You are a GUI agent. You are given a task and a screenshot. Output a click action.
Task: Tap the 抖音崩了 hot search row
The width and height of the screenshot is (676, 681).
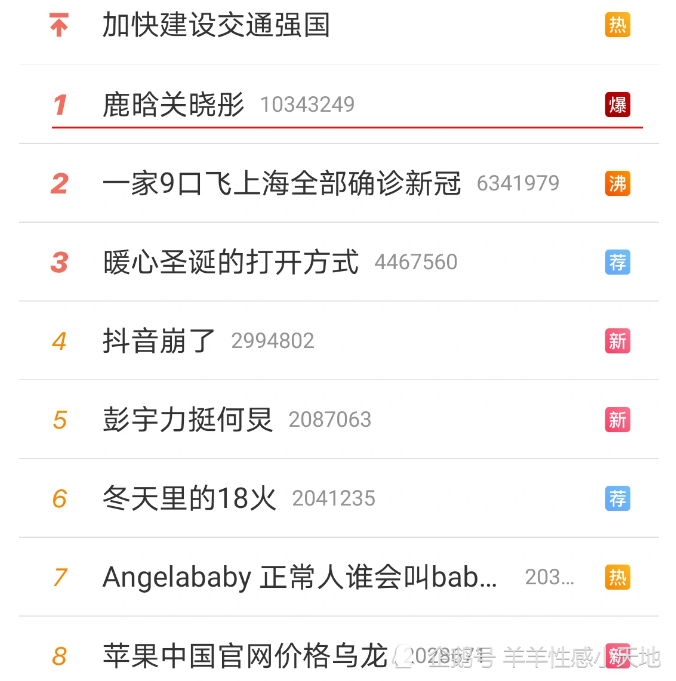click(159, 341)
